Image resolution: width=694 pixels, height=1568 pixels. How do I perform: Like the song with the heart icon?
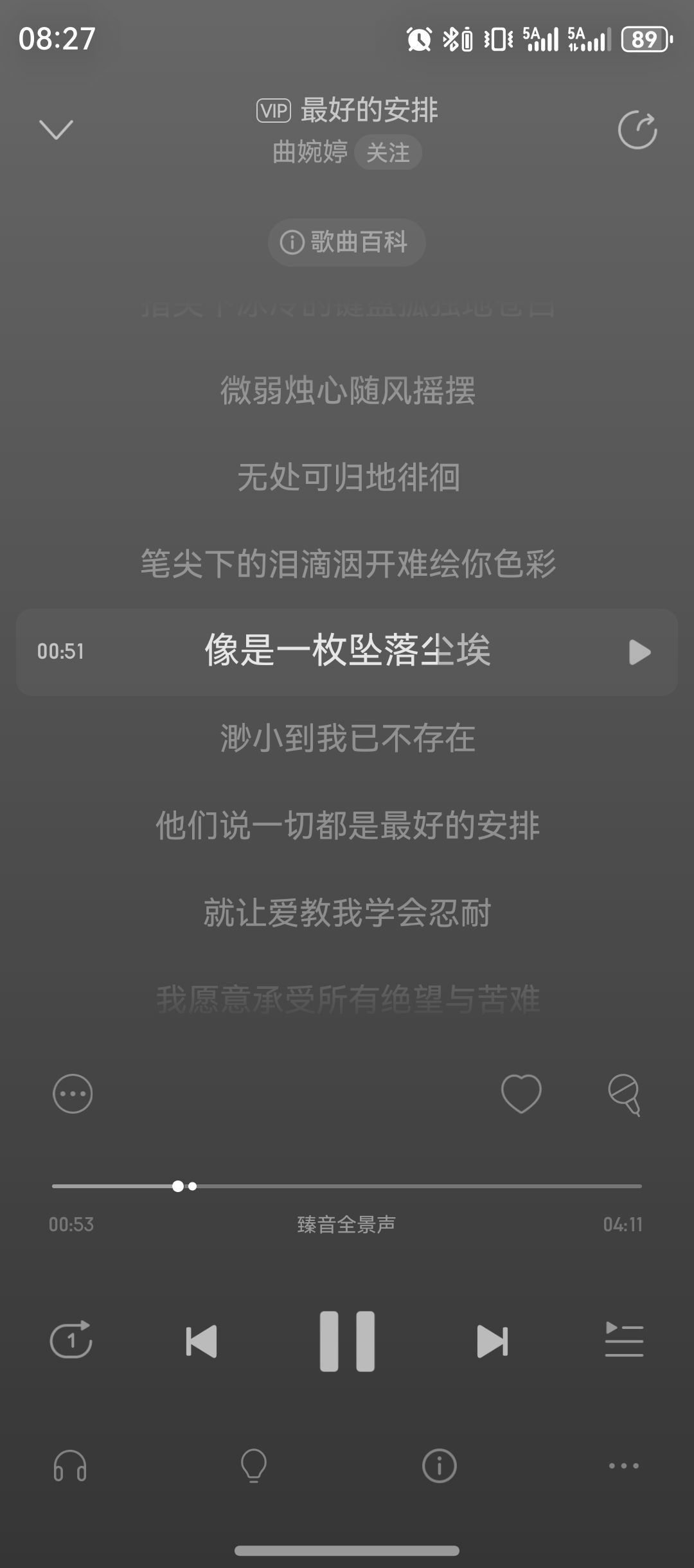click(x=521, y=1093)
